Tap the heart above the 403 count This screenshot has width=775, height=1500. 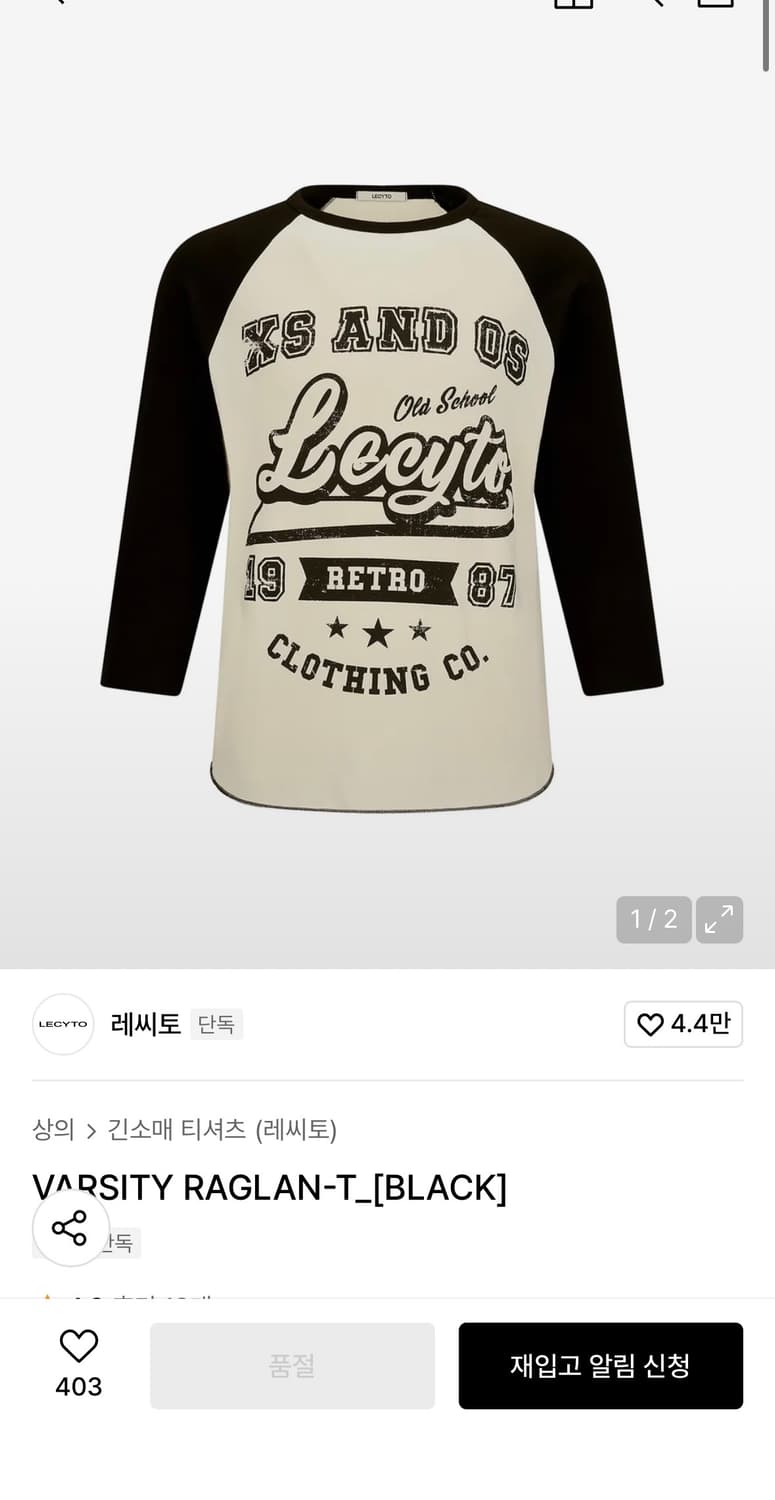79,1345
